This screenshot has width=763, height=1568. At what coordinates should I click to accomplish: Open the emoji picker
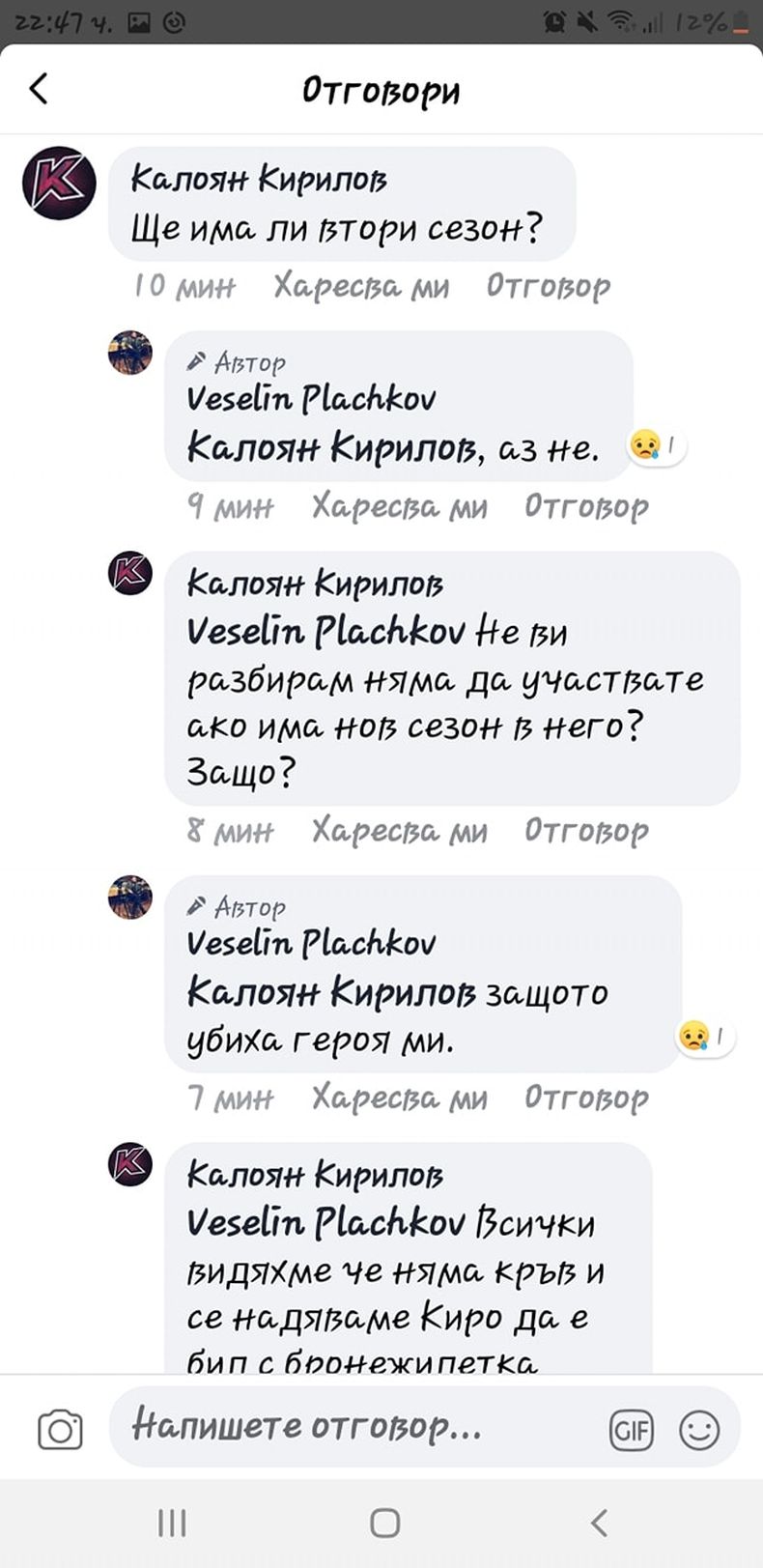[699, 1430]
